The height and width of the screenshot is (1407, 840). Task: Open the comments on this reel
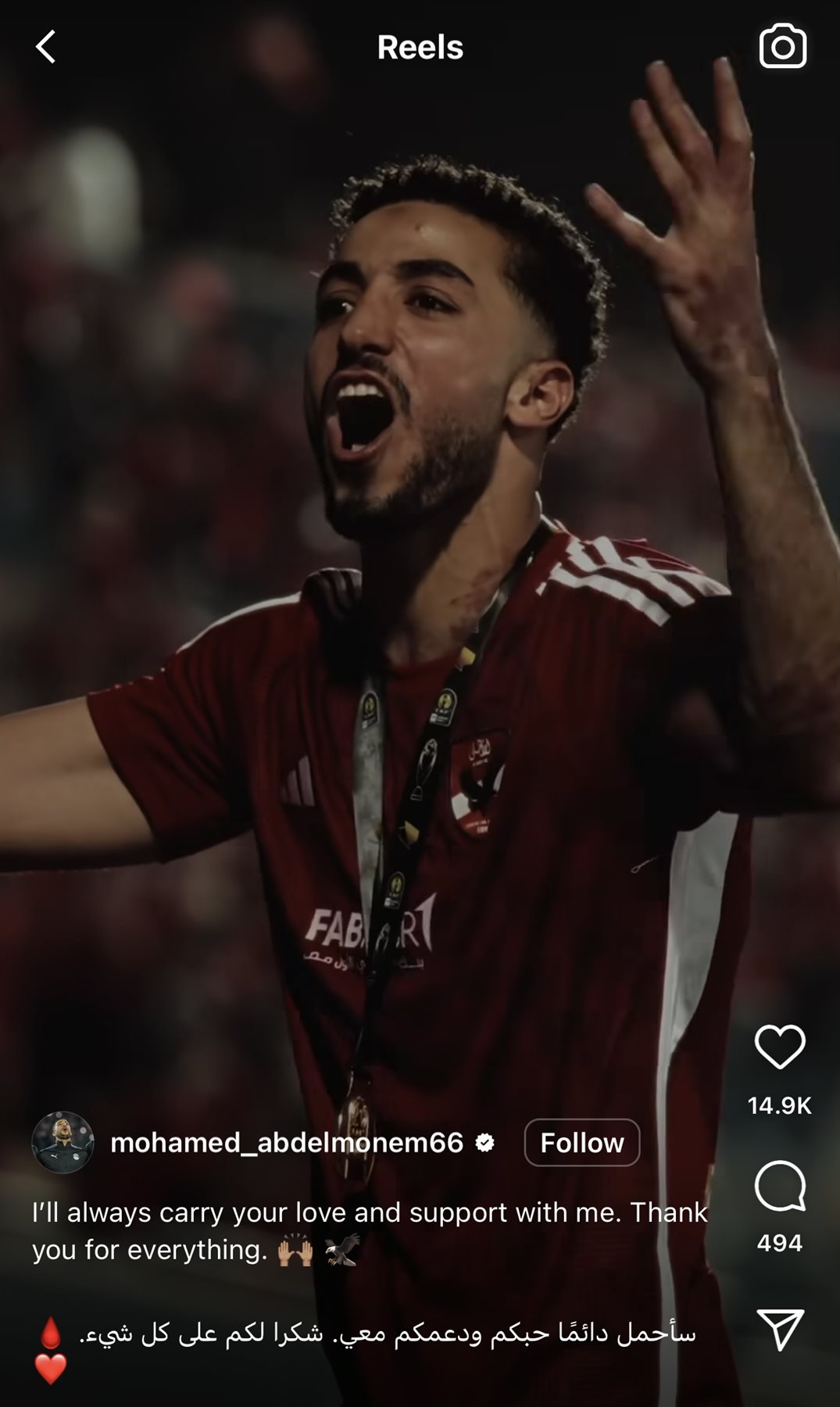(x=779, y=1187)
